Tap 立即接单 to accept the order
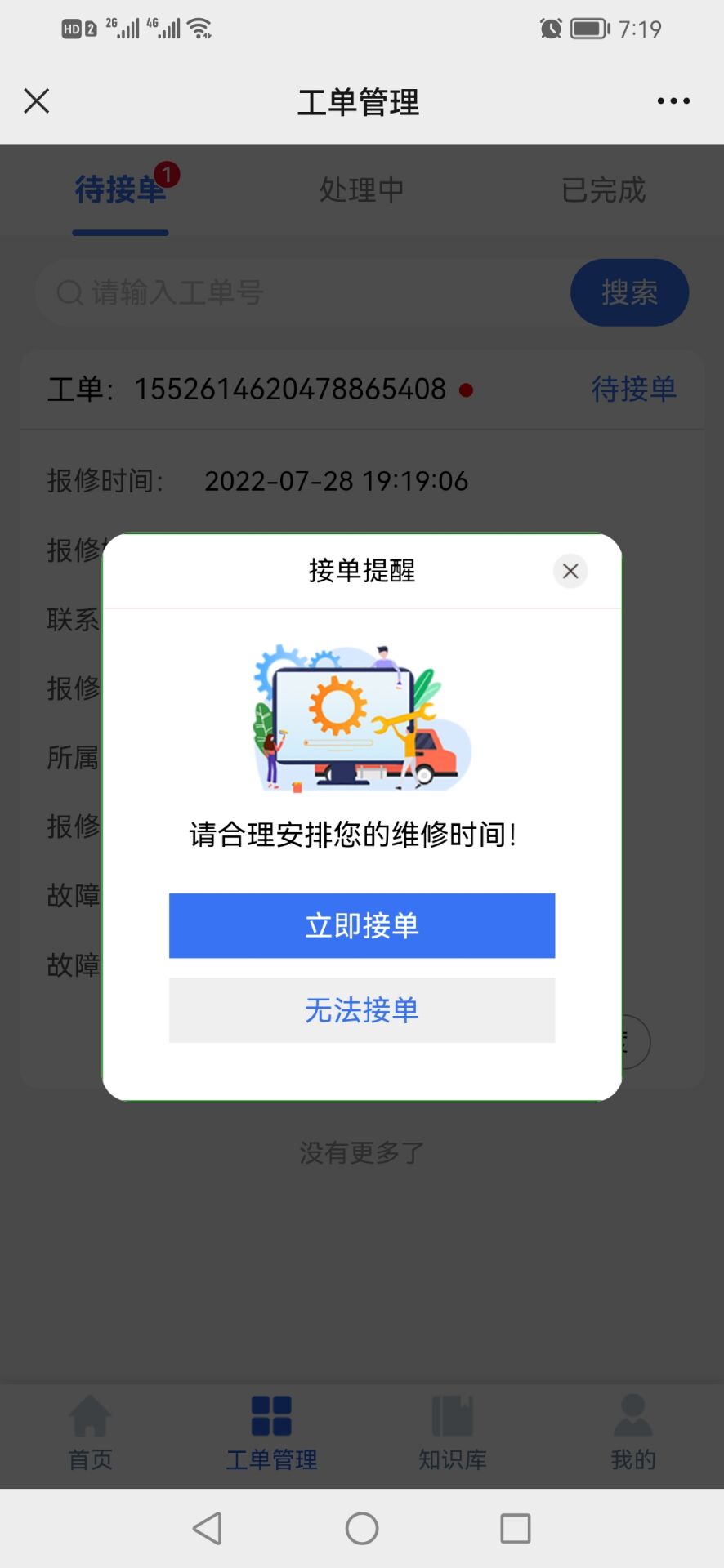 pyautogui.click(x=361, y=925)
